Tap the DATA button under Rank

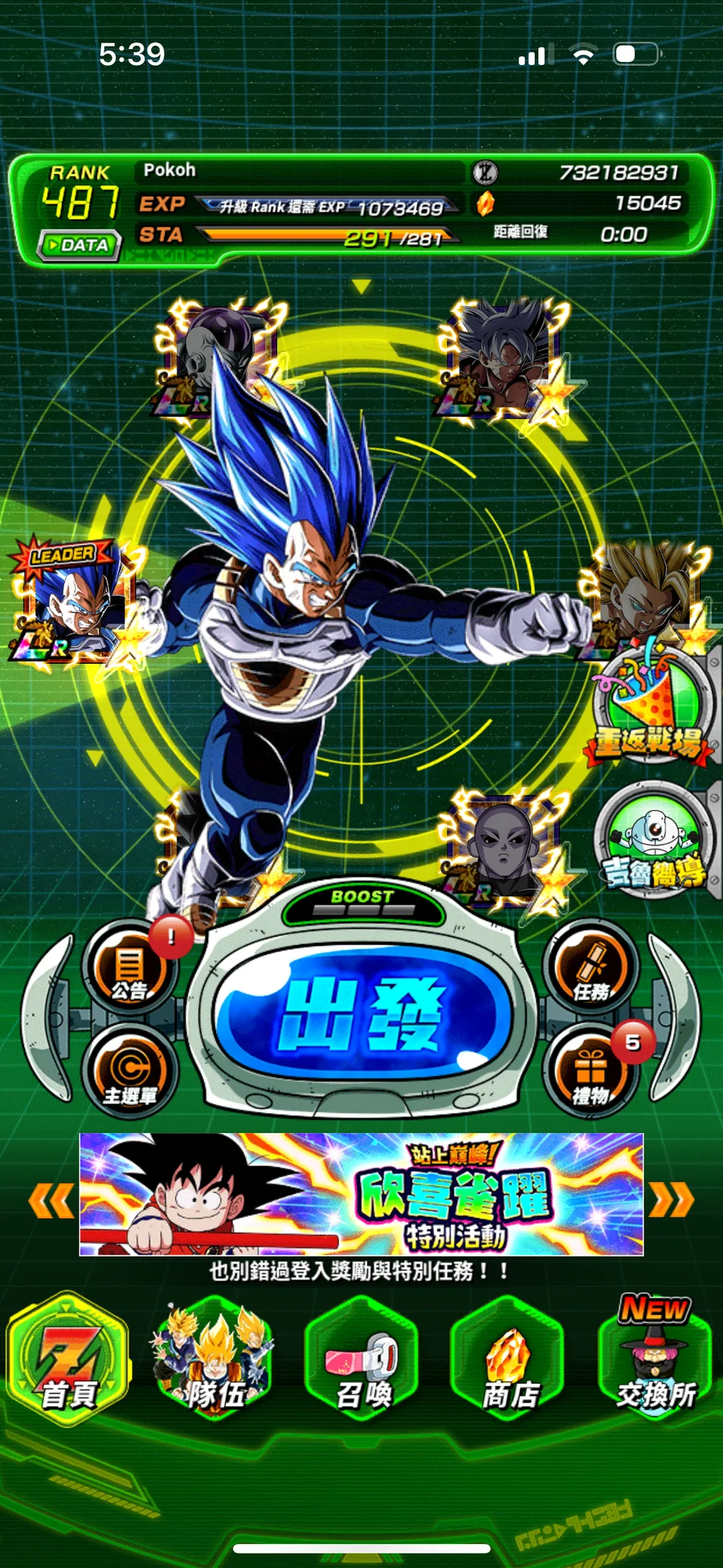pyautogui.click(x=80, y=244)
